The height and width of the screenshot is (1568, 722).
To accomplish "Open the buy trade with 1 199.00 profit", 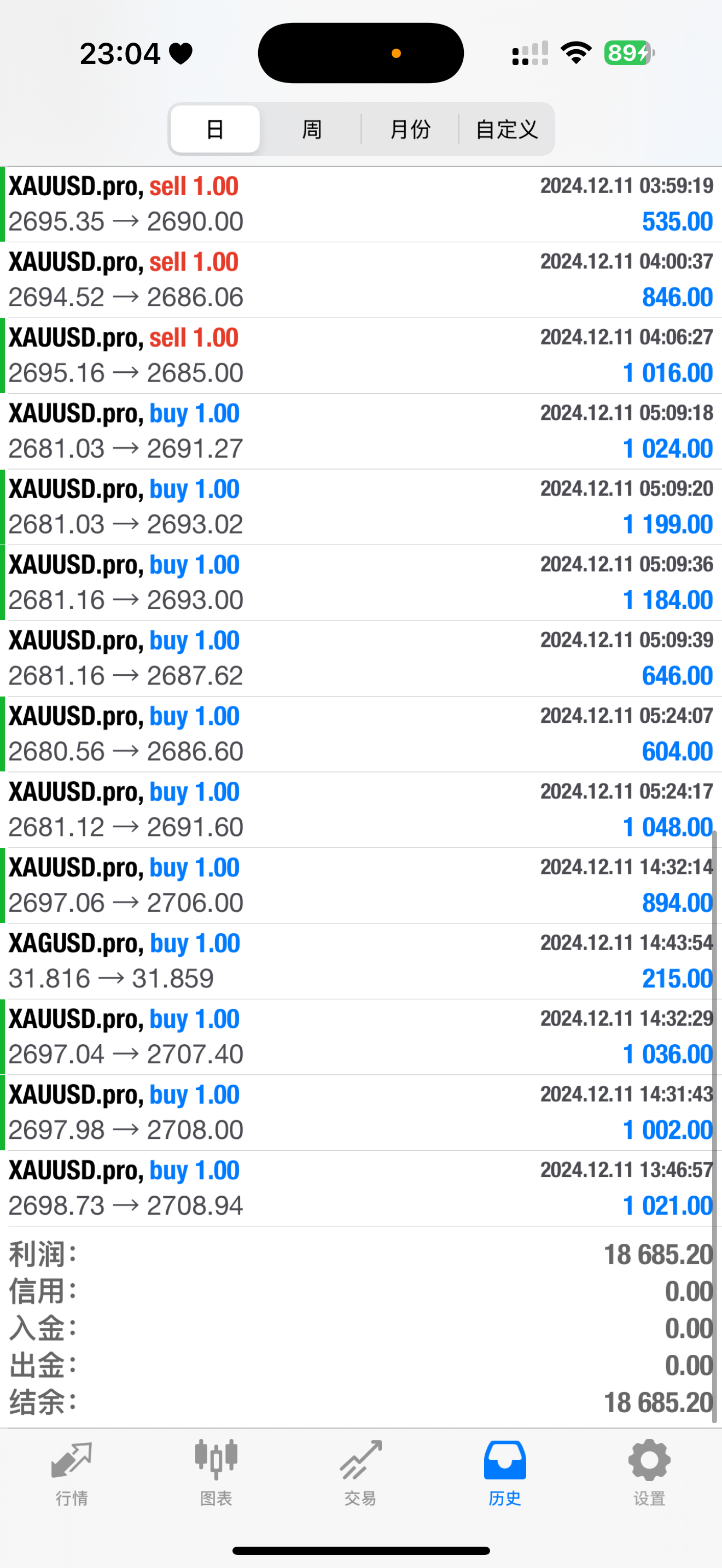I will pyautogui.click(x=360, y=506).
